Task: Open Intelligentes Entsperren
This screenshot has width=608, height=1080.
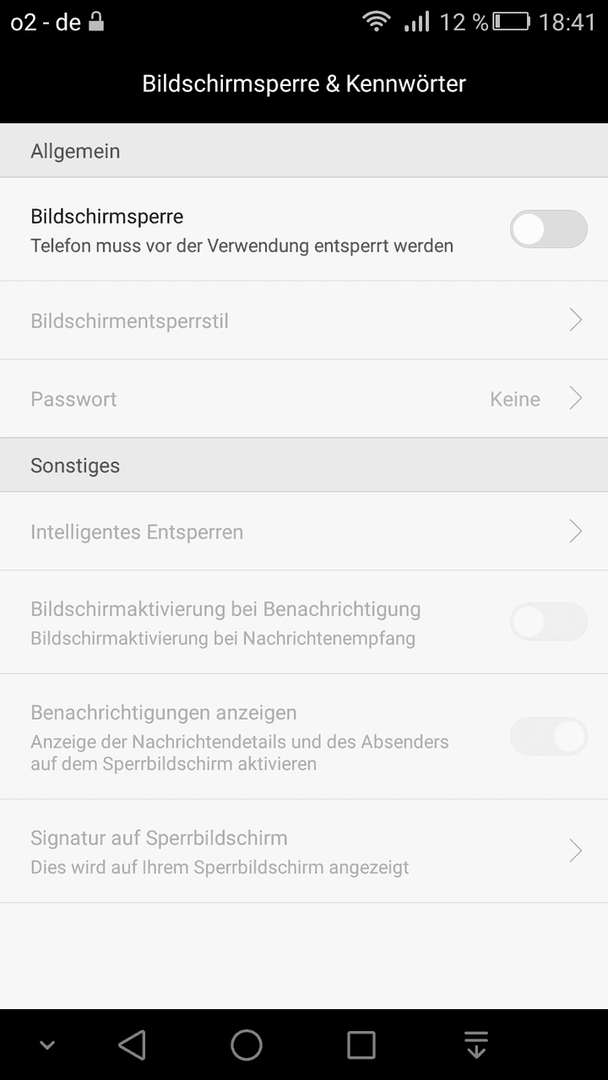Action: (304, 532)
